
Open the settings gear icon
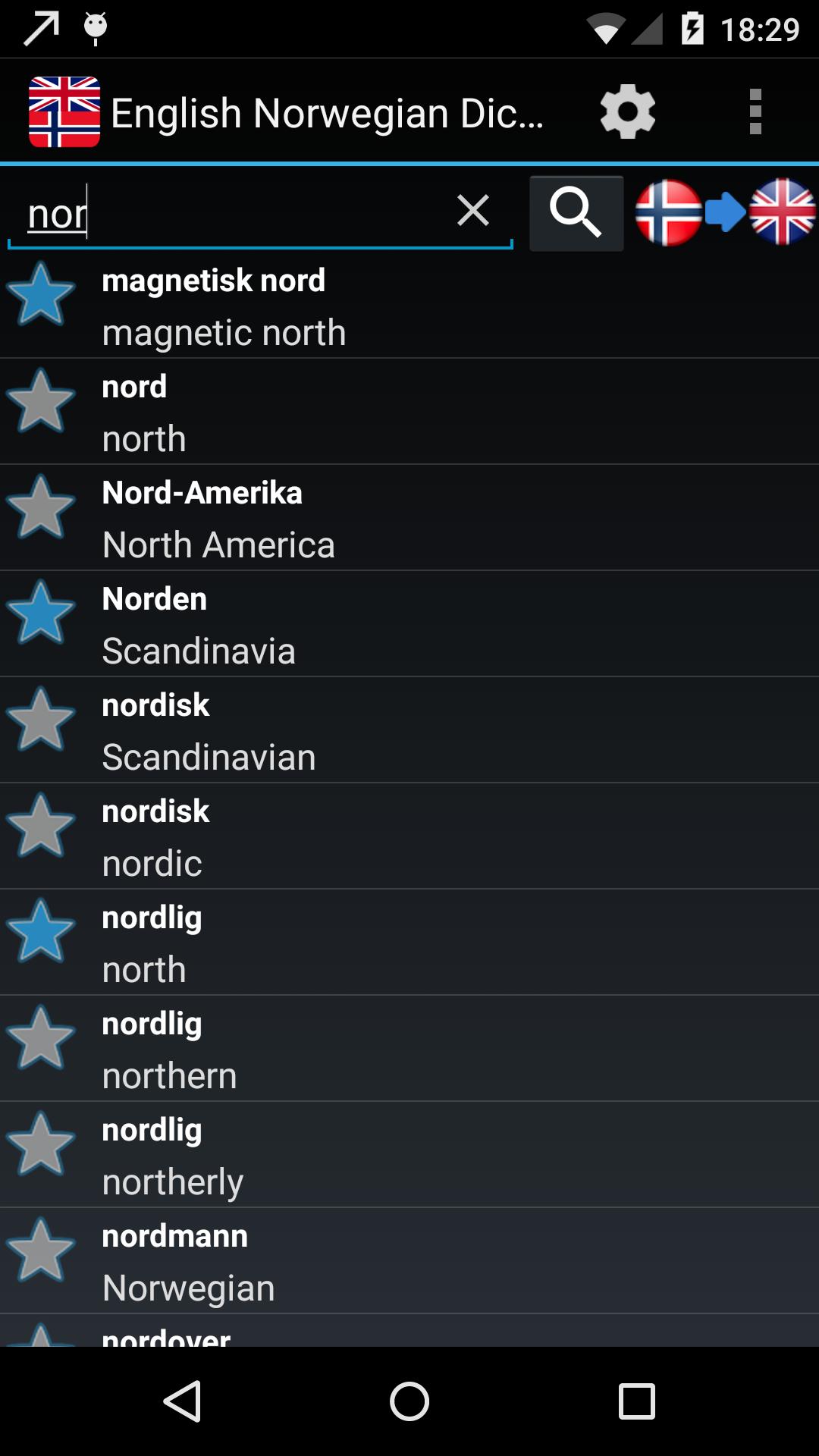(626, 111)
